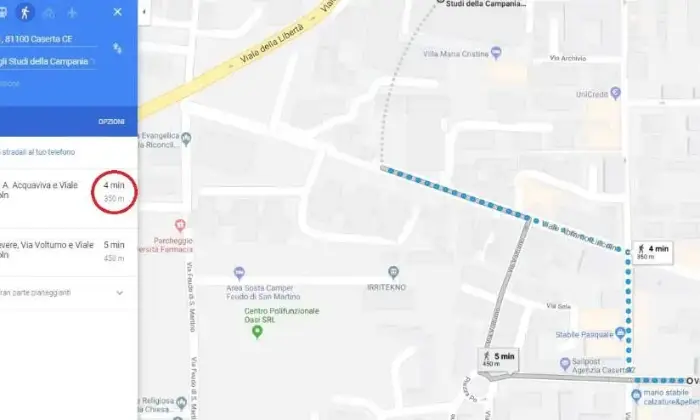Collapse the side panel arrow
This screenshot has width=700, height=420.
pyautogui.click(x=144, y=13)
